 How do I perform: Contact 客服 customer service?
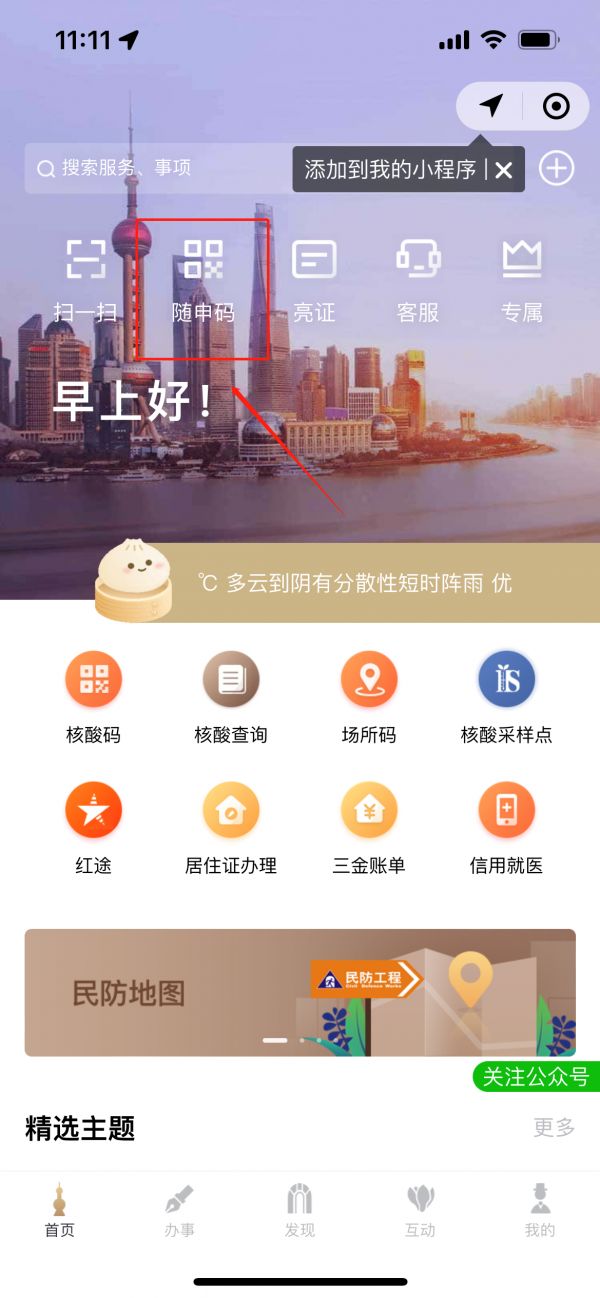pos(418,279)
